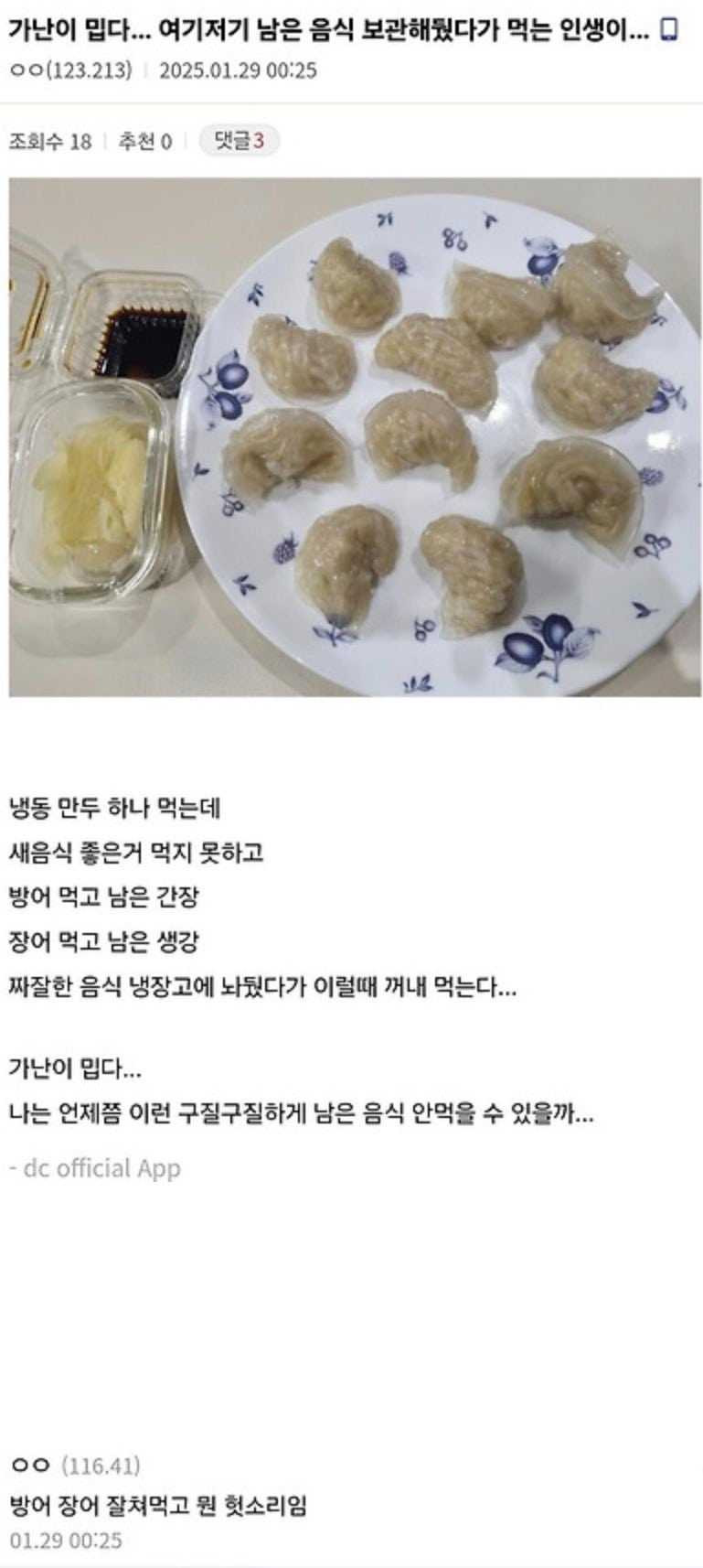Screen dimensions: 703x1568
Task: Open commenter ㅇㅇ (116.41) profile
Action: coord(75,1466)
